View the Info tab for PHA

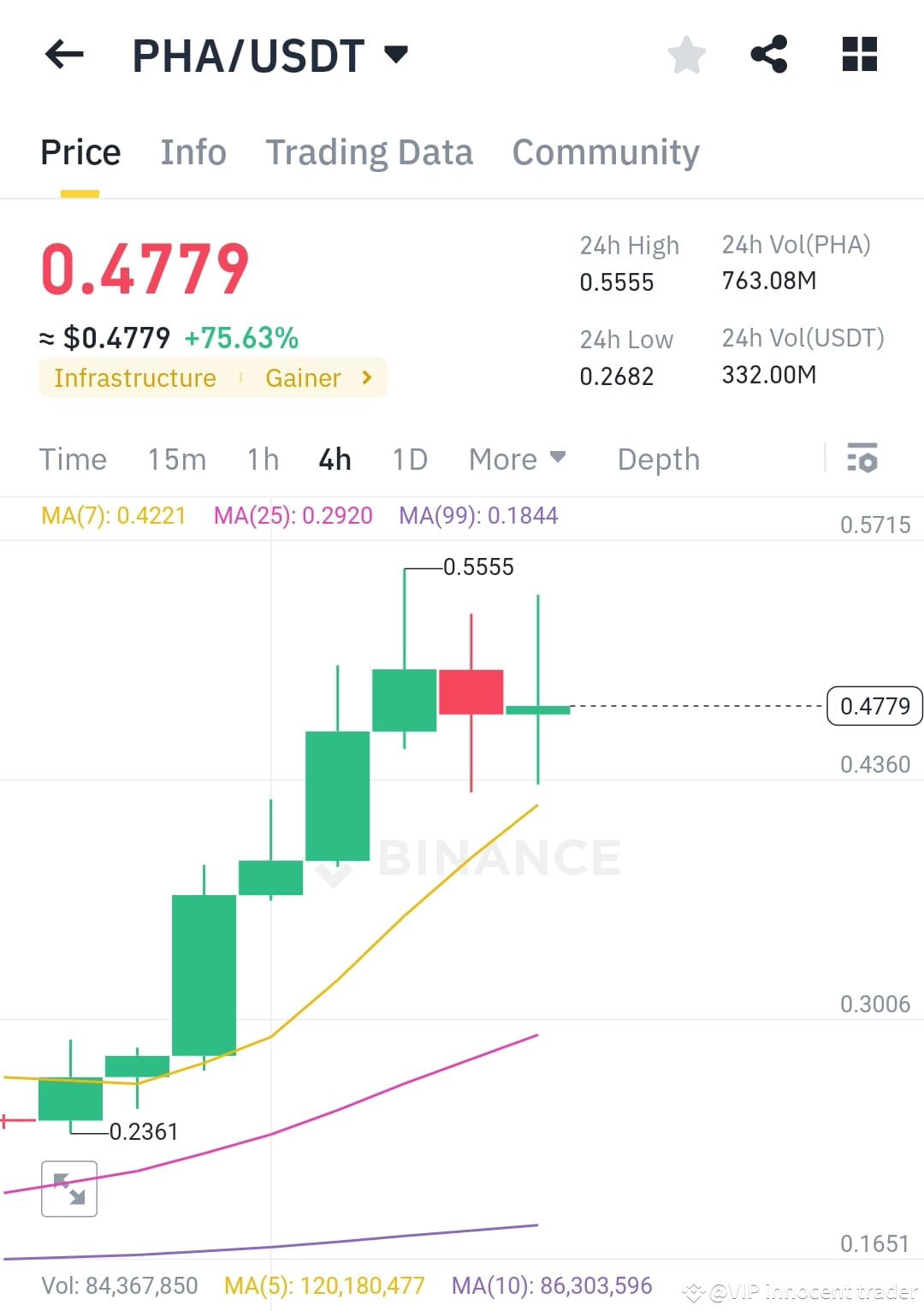point(192,152)
